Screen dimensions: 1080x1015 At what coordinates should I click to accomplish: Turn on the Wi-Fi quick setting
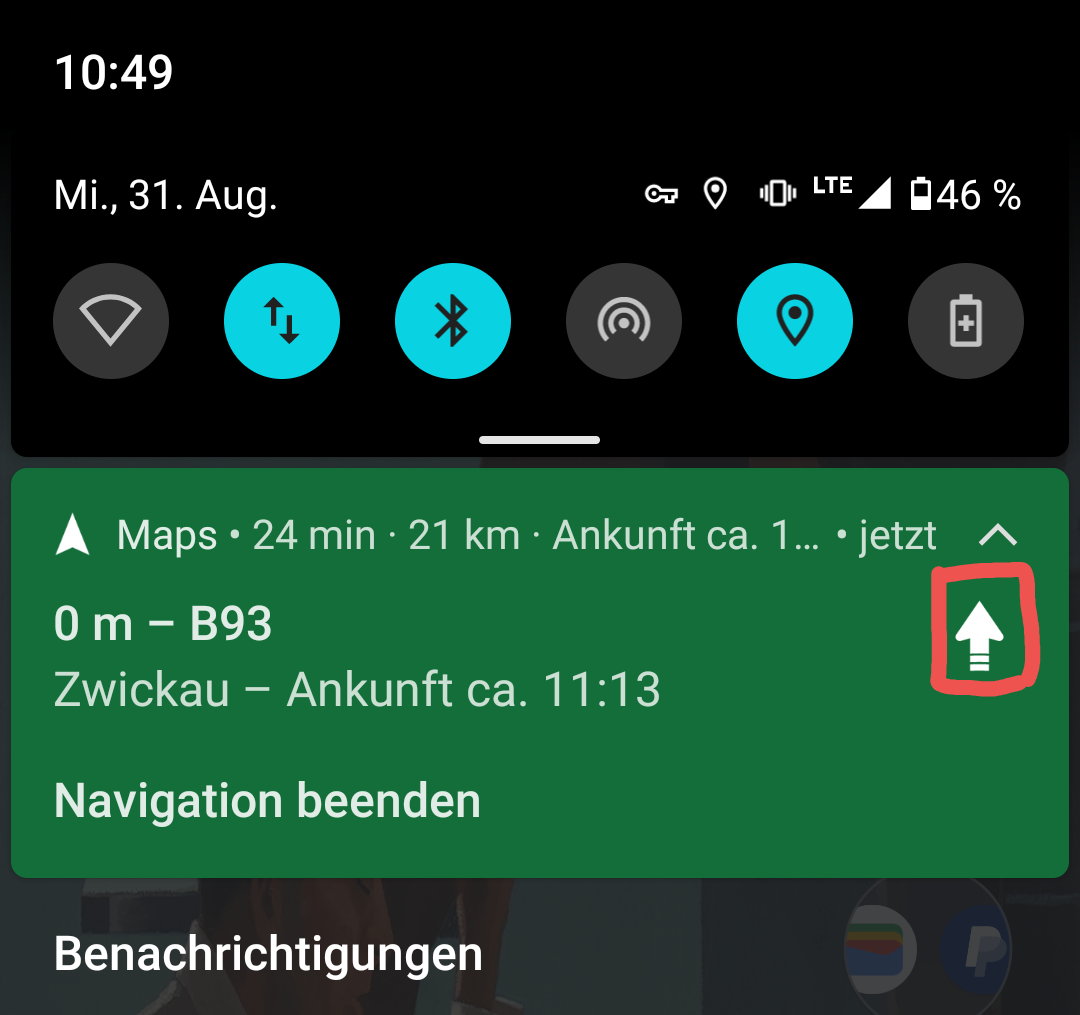[x=111, y=322]
